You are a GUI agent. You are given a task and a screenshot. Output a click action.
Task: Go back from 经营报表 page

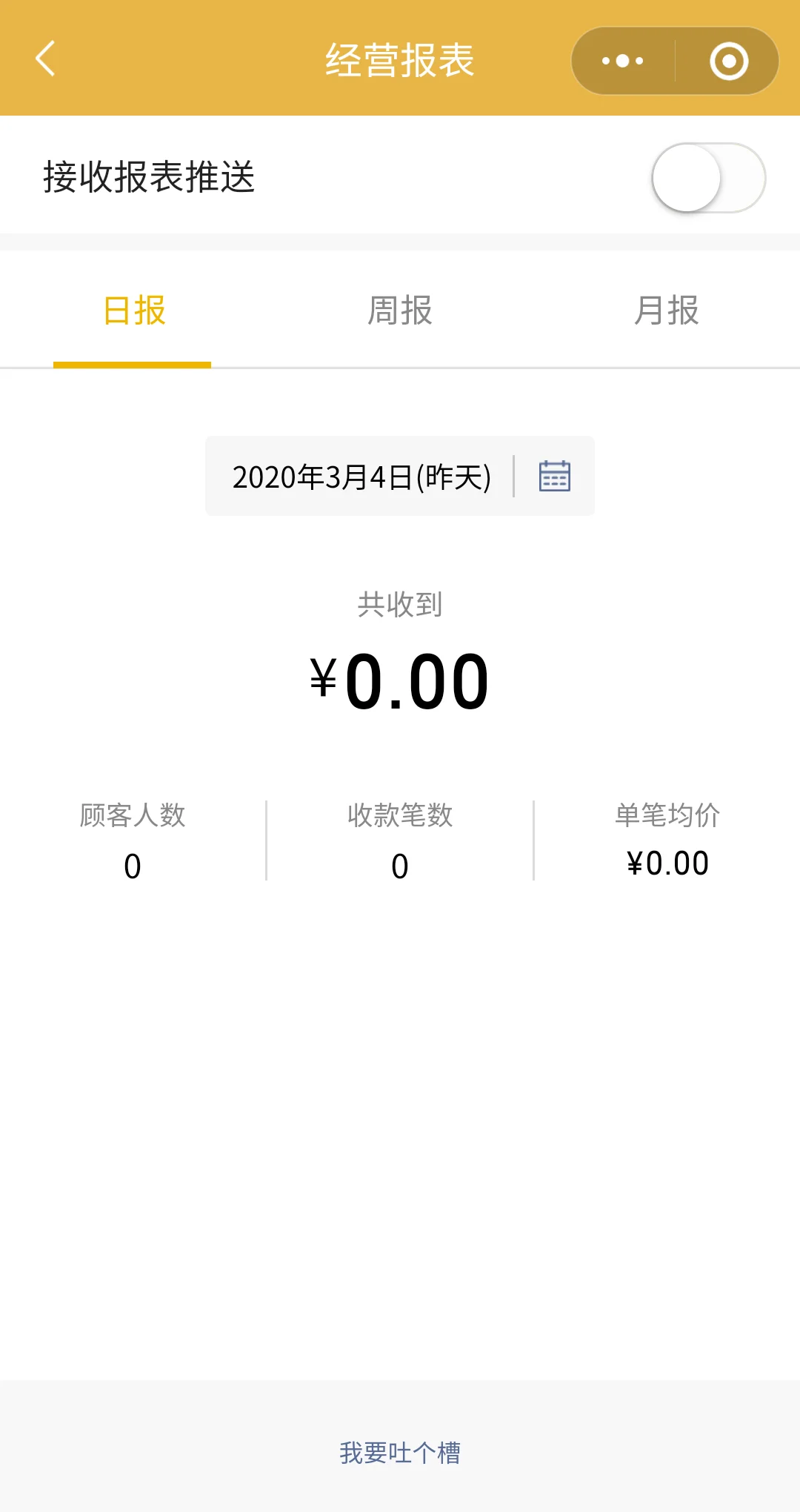click(46, 59)
